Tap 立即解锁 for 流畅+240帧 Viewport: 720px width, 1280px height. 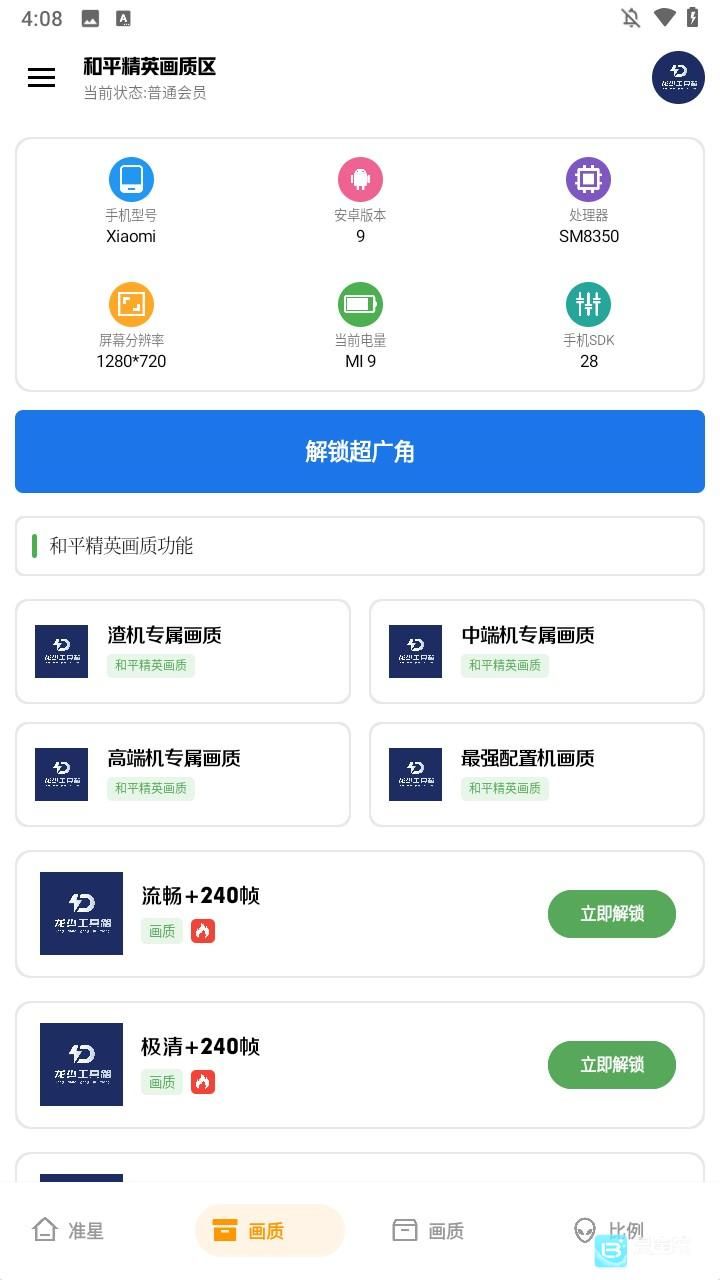[x=611, y=913]
